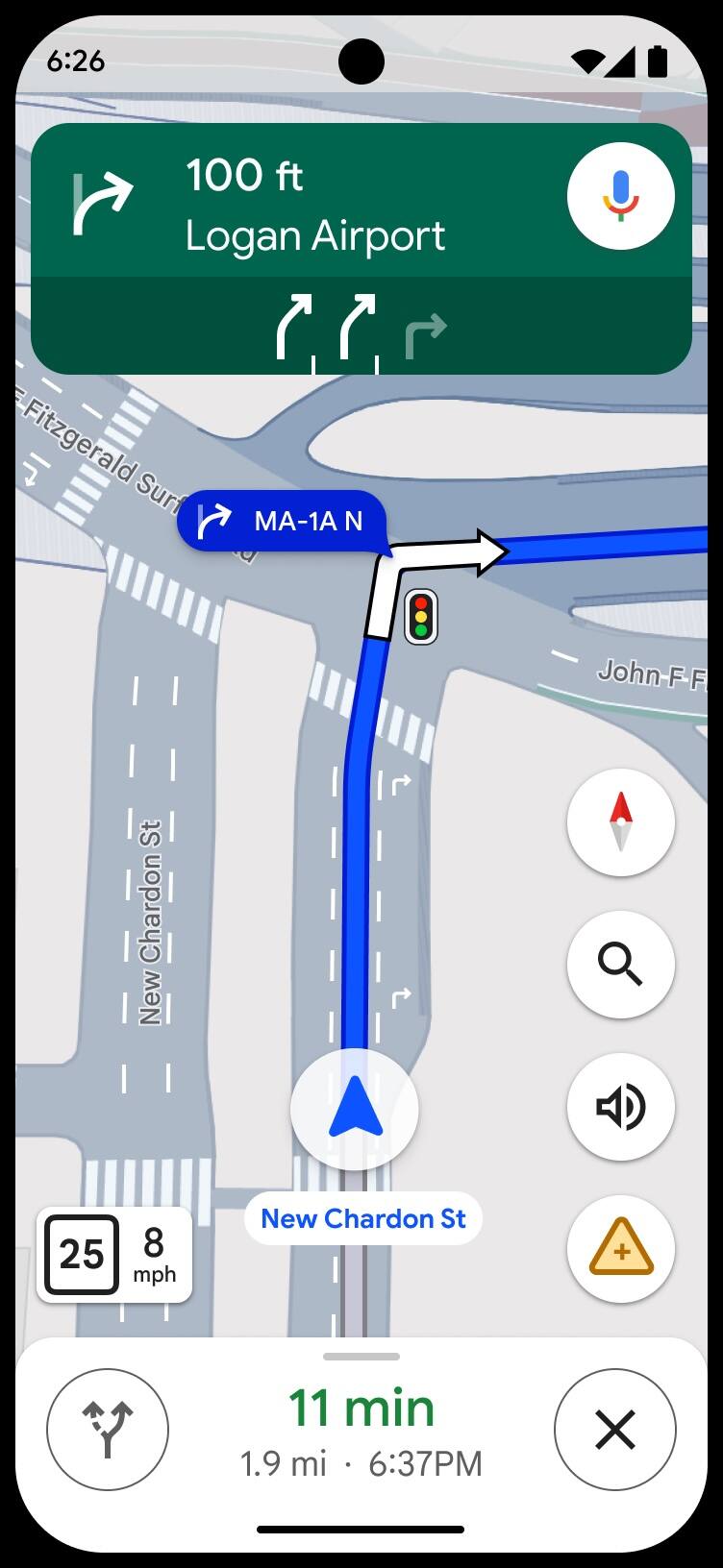The image size is (723, 1568).
Task: Tap the traffic light icon on the map
Action: (x=420, y=616)
